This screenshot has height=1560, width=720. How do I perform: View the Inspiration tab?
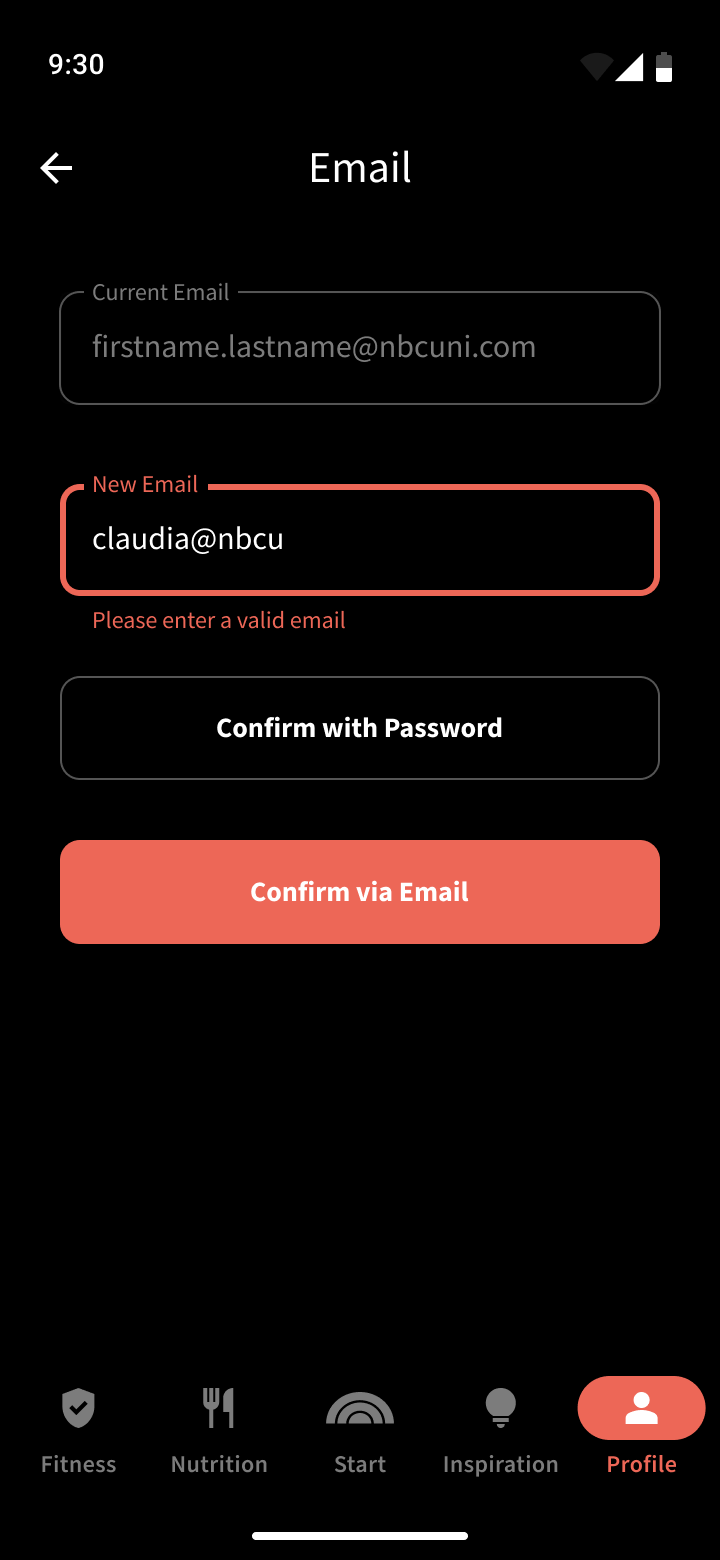[500, 1430]
